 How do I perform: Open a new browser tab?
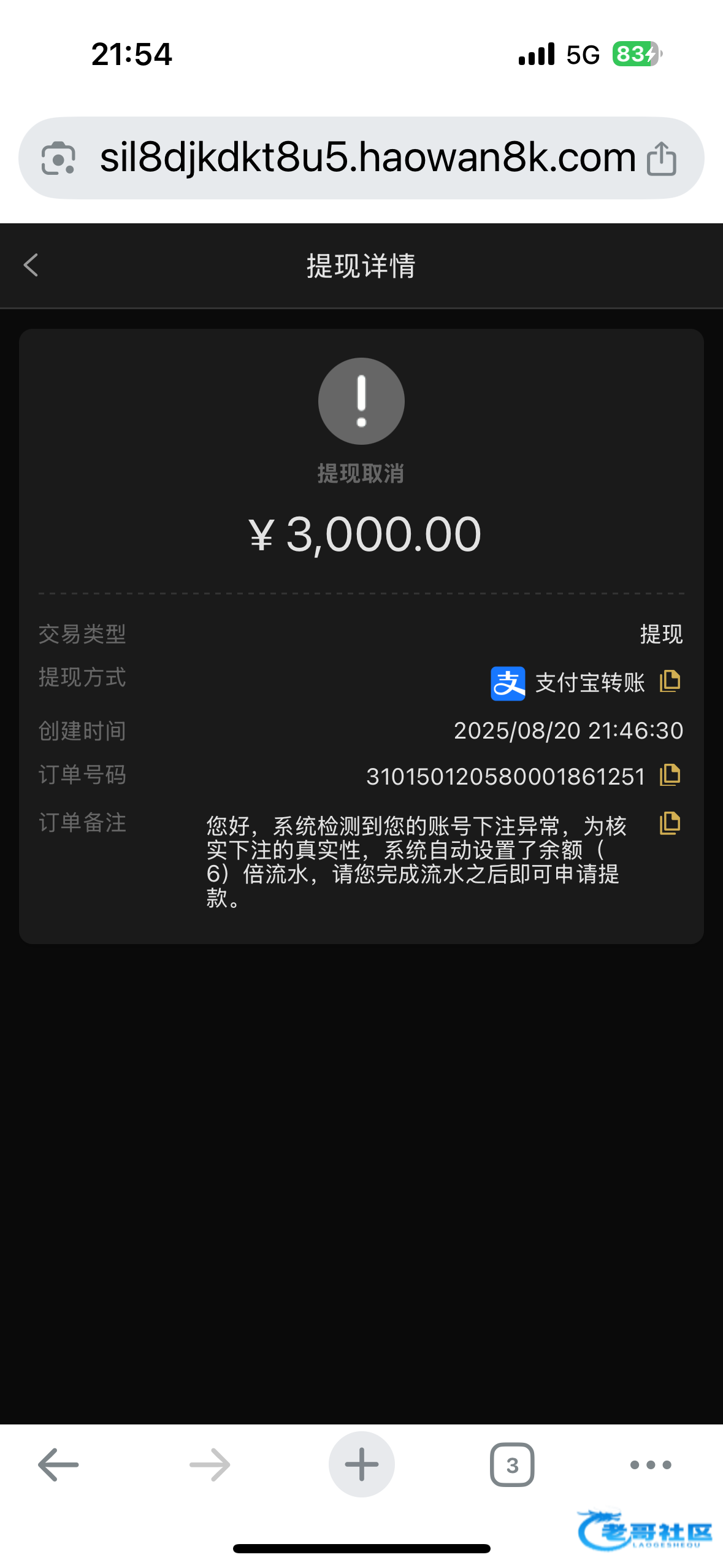[x=361, y=1465]
